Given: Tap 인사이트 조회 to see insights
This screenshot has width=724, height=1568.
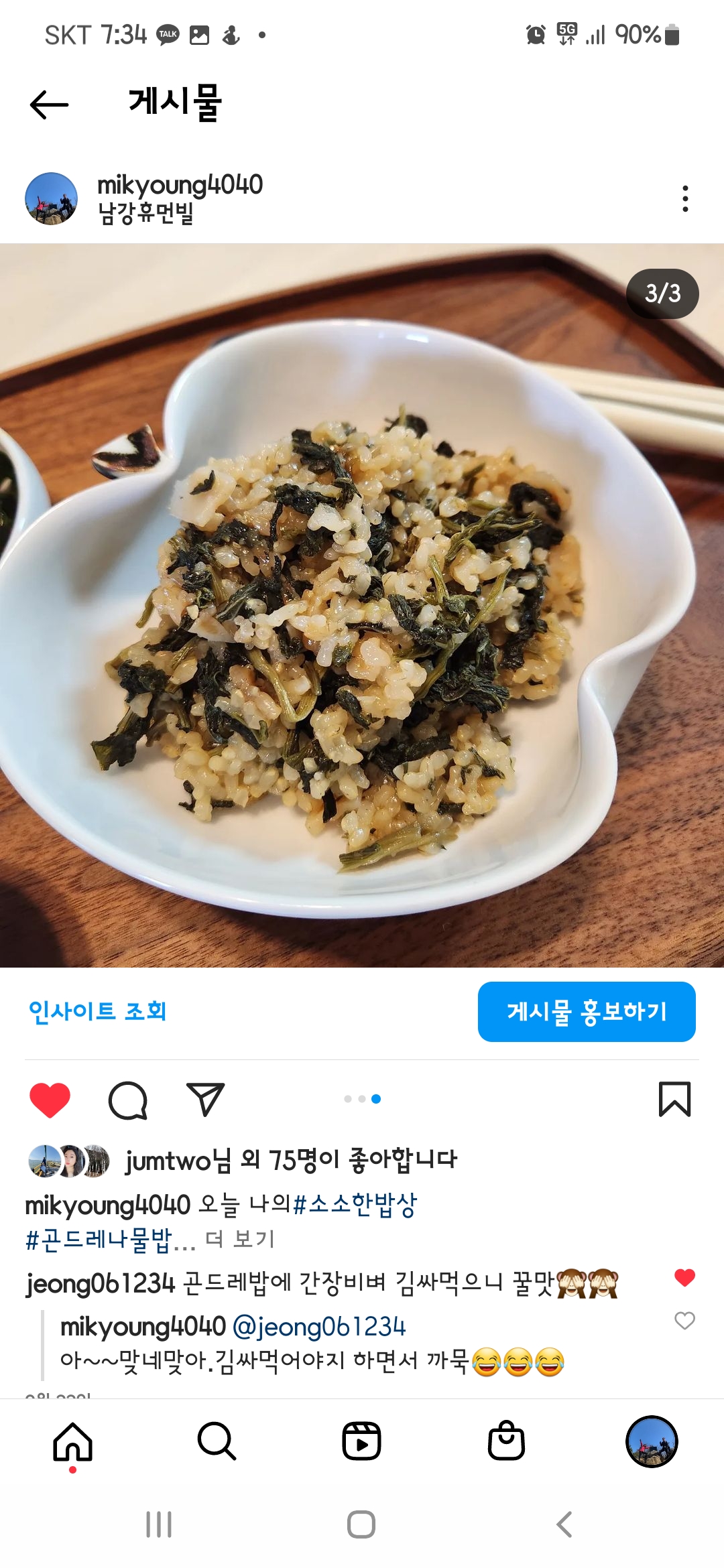Looking at the screenshot, I should click(x=97, y=1011).
